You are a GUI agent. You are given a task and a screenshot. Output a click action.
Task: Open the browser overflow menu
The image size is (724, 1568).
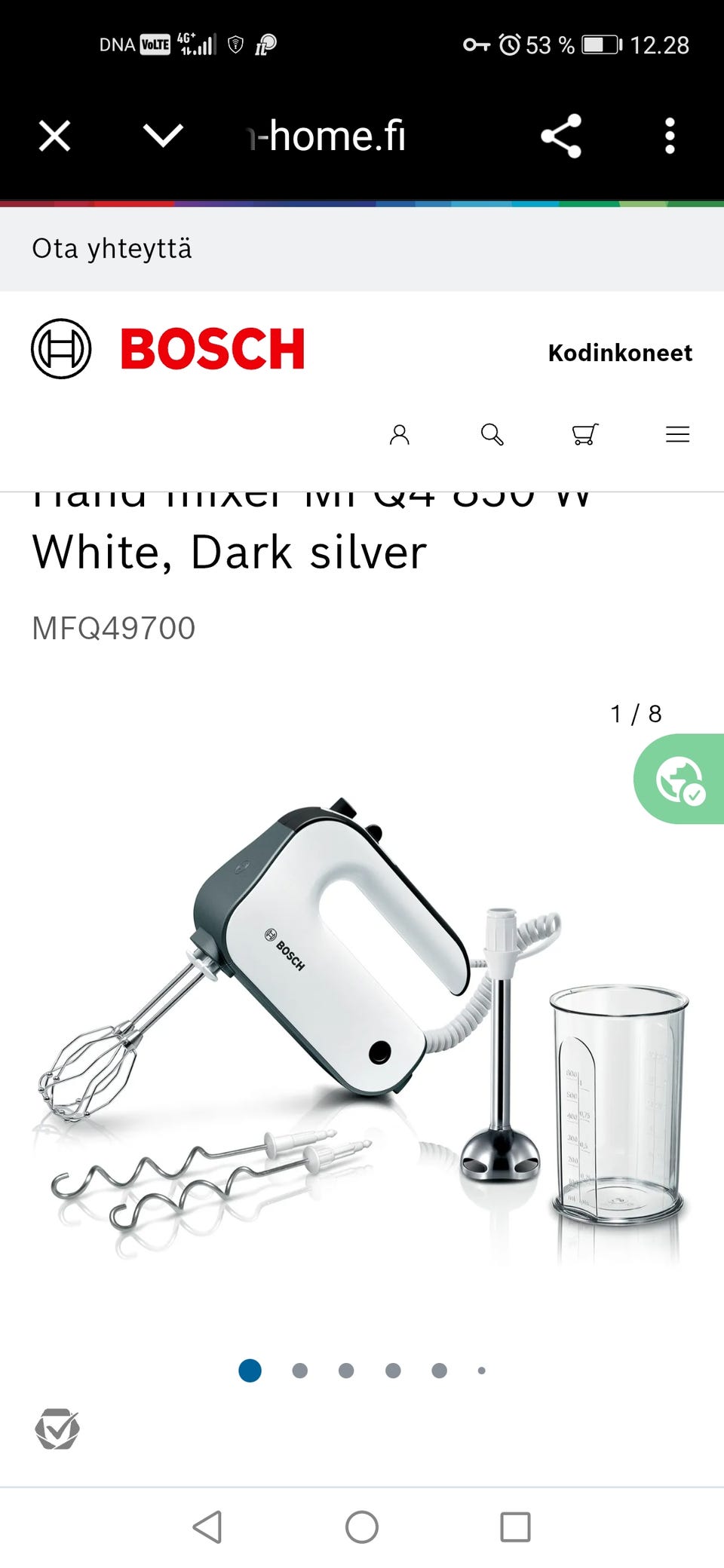pyautogui.click(x=670, y=136)
